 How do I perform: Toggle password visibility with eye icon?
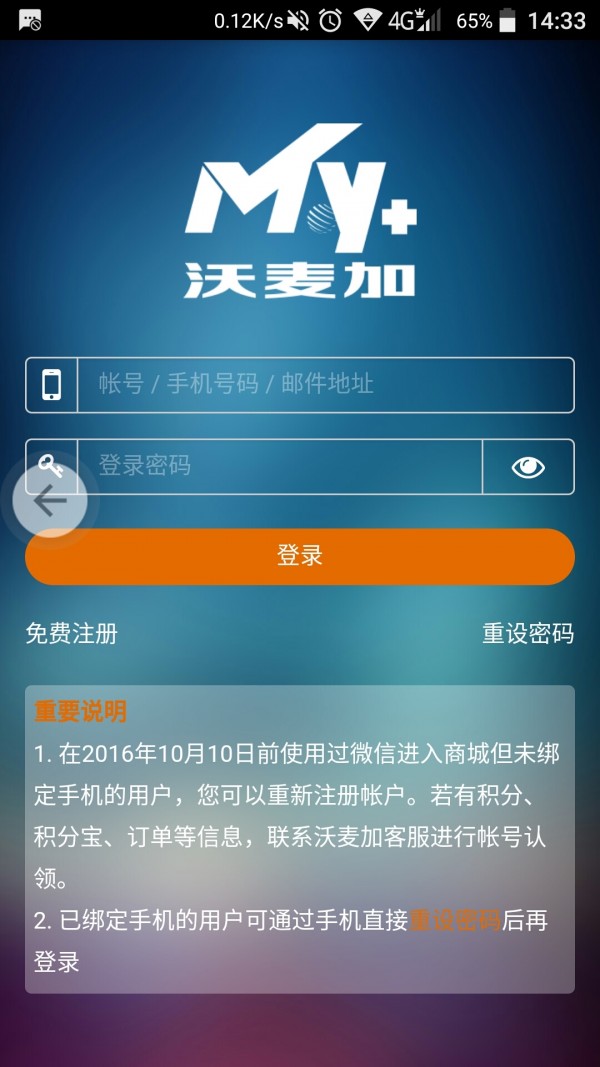click(x=528, y=467)
